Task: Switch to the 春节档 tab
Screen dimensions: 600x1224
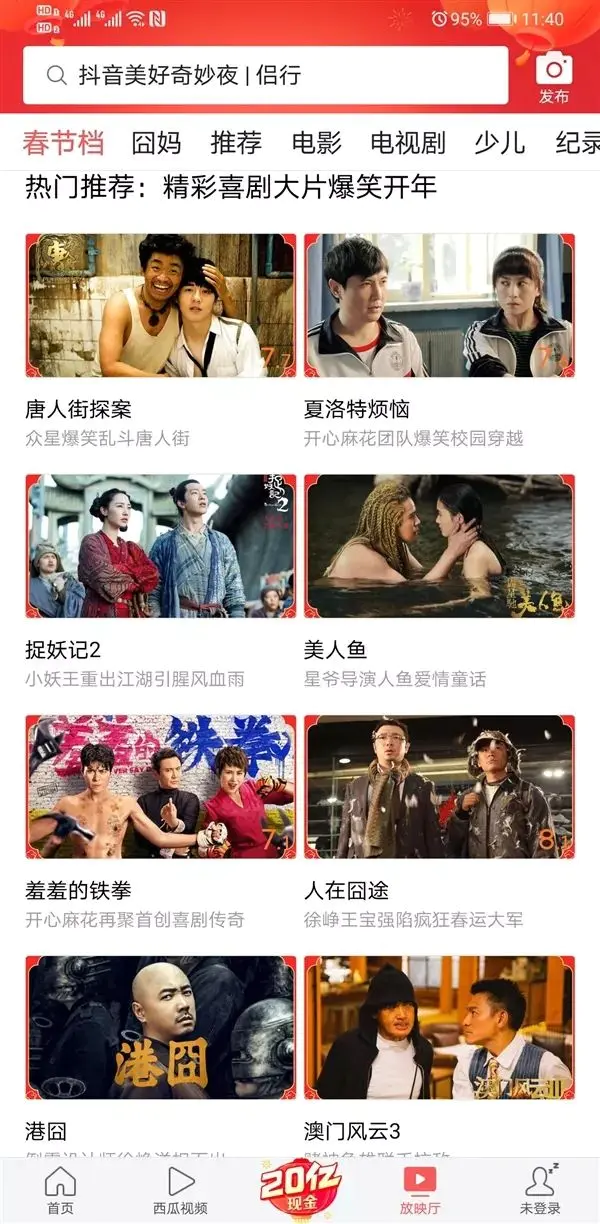Action: pyautogui.click(x=63, y=143)
